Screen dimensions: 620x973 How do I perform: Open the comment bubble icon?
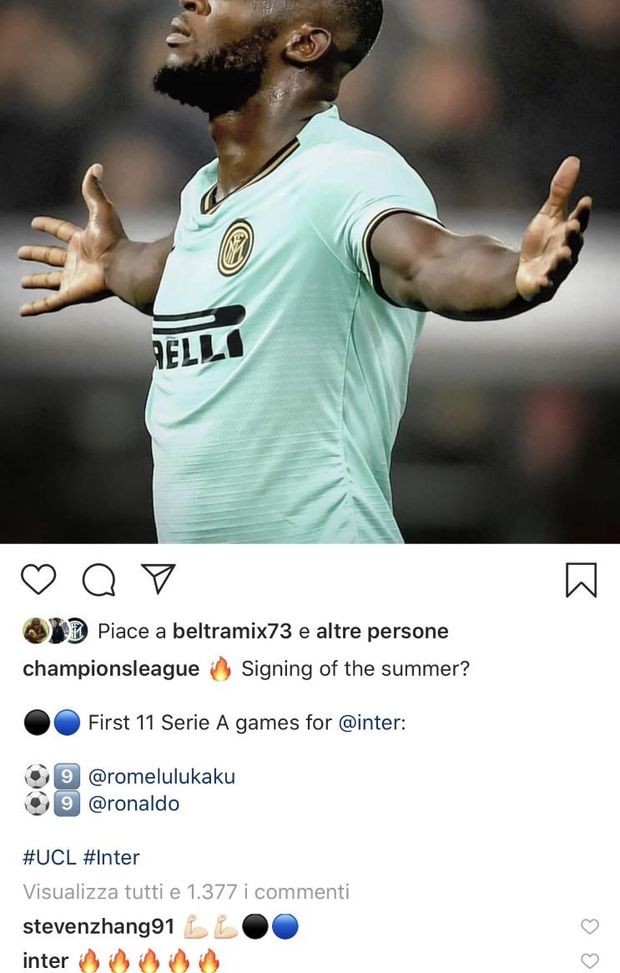(98, 580)
